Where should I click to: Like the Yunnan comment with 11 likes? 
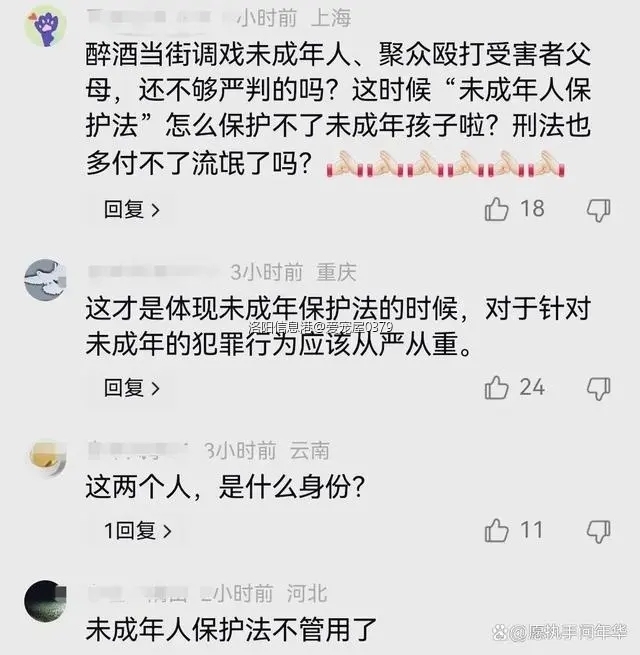coord(497,530)
